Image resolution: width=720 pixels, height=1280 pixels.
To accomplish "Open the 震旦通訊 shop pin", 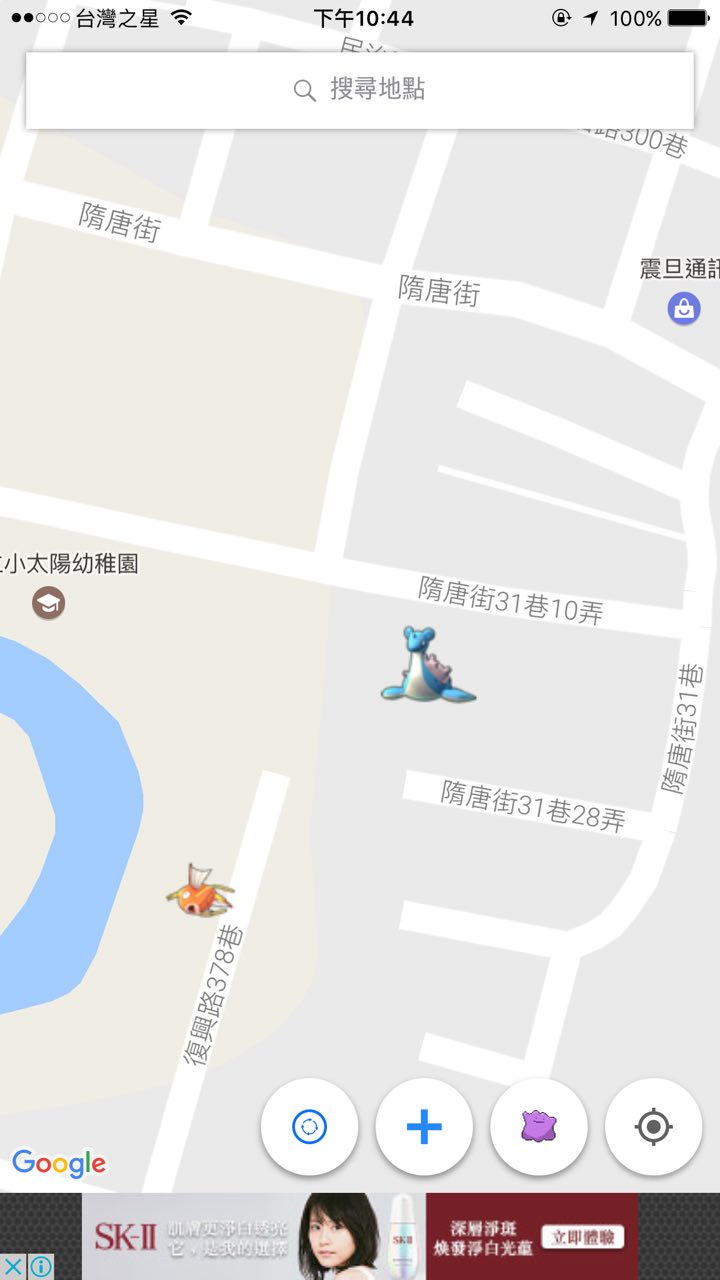I will point(684,308).
